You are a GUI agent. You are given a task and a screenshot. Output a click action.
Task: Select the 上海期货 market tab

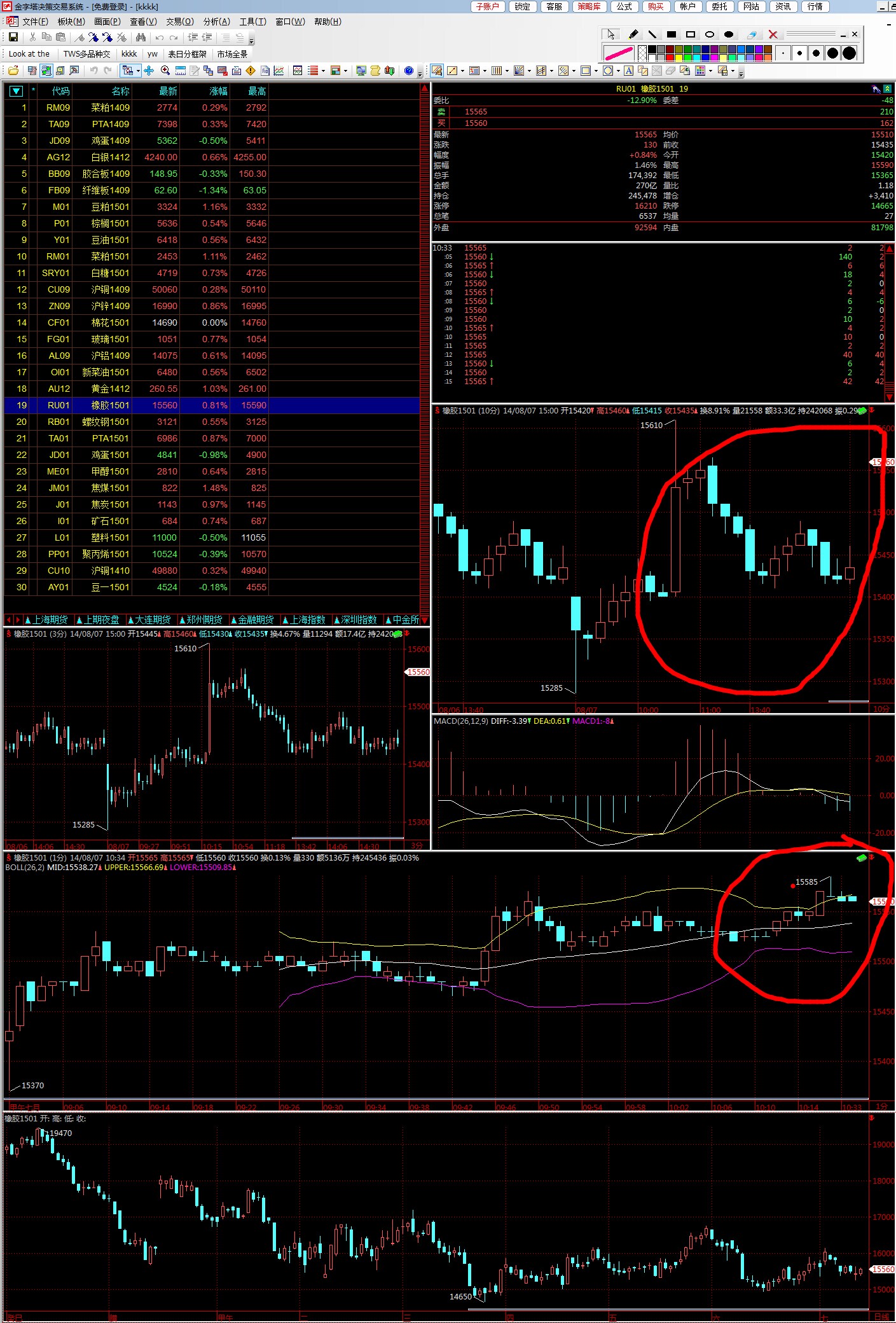coord(50,620)
